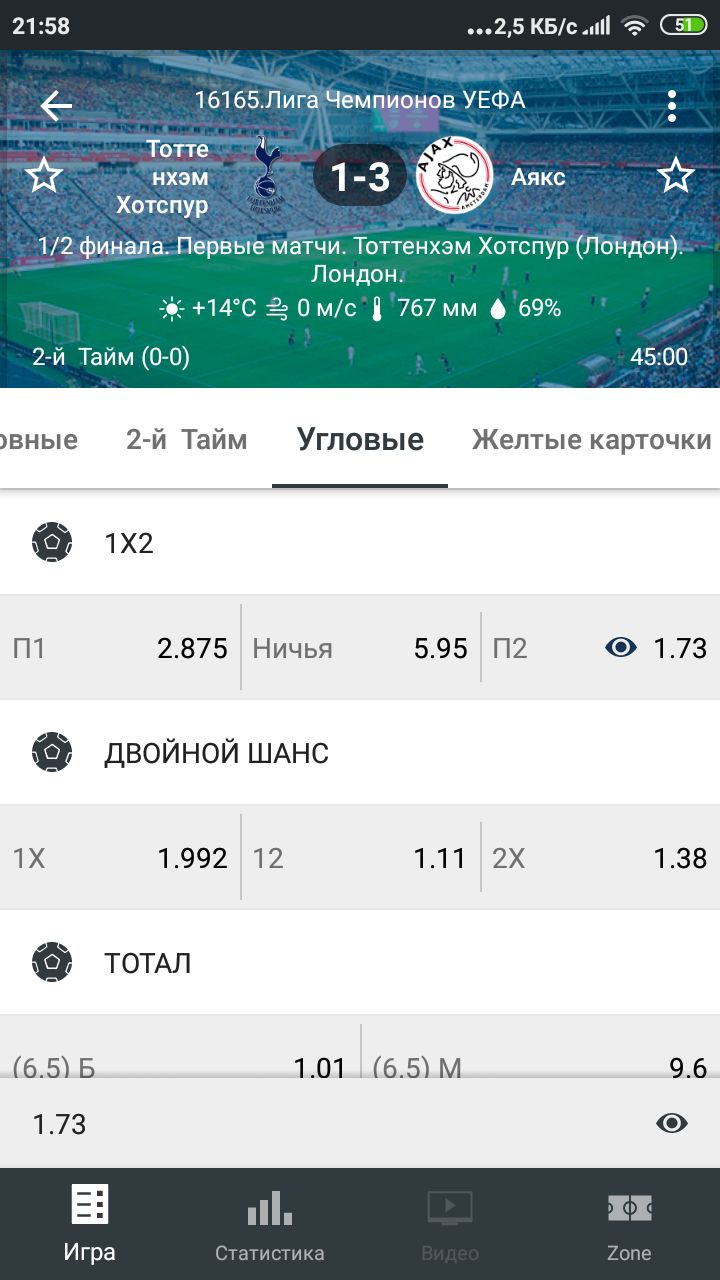Open the Zone tab
Viewport: 720px width, 1280px height.
coord(629,1224)
